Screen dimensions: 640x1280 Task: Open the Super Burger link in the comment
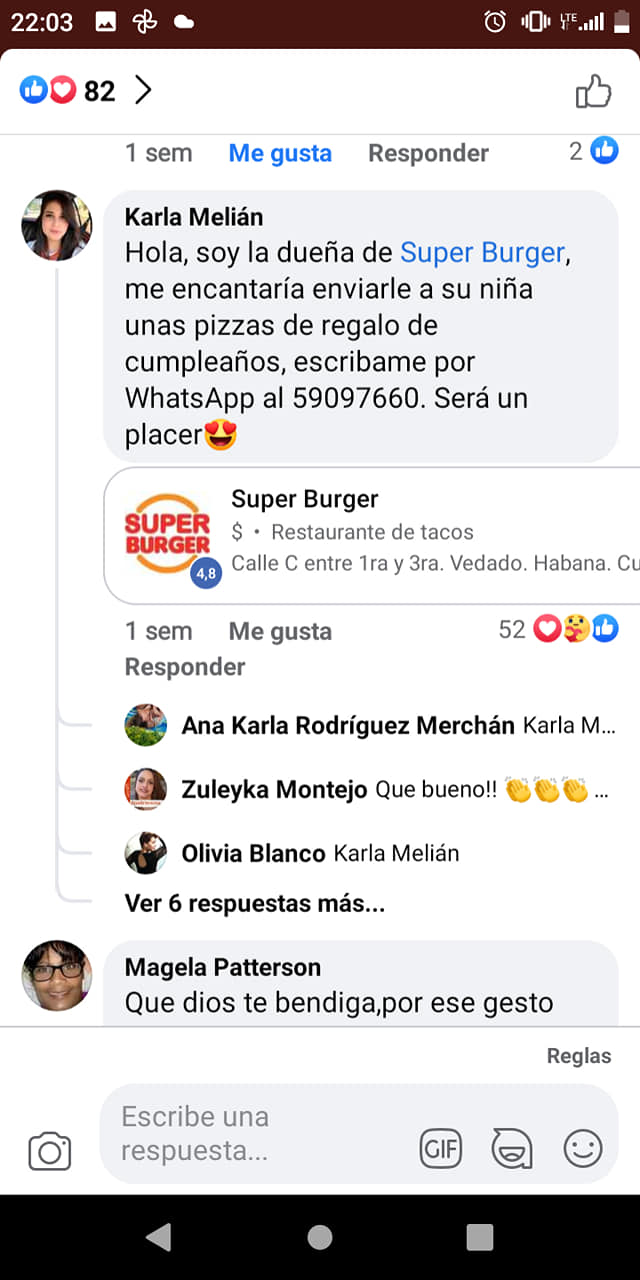pos(483,252)
